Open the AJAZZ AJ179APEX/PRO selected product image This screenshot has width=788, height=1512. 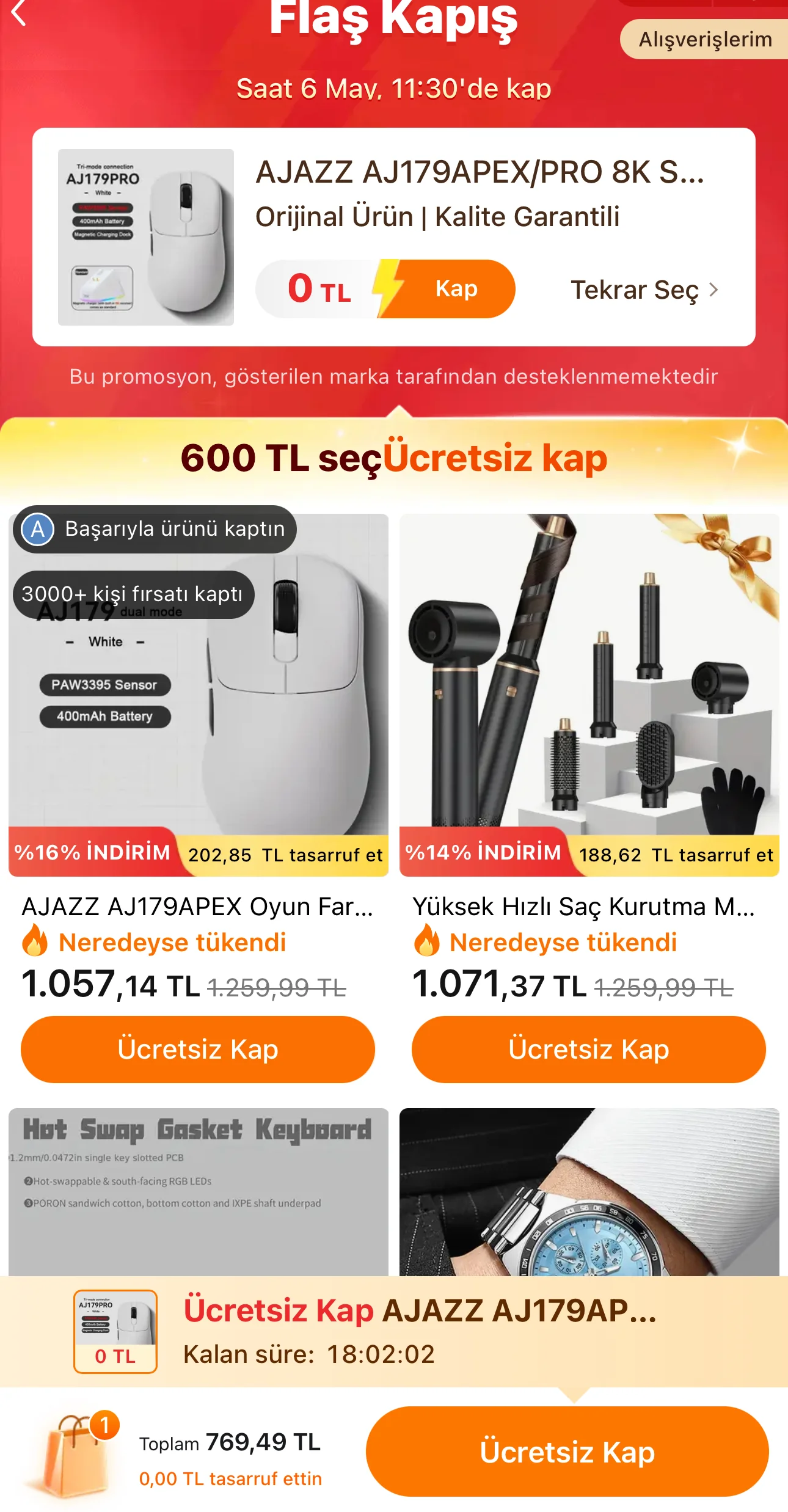(x=145, y=237)
